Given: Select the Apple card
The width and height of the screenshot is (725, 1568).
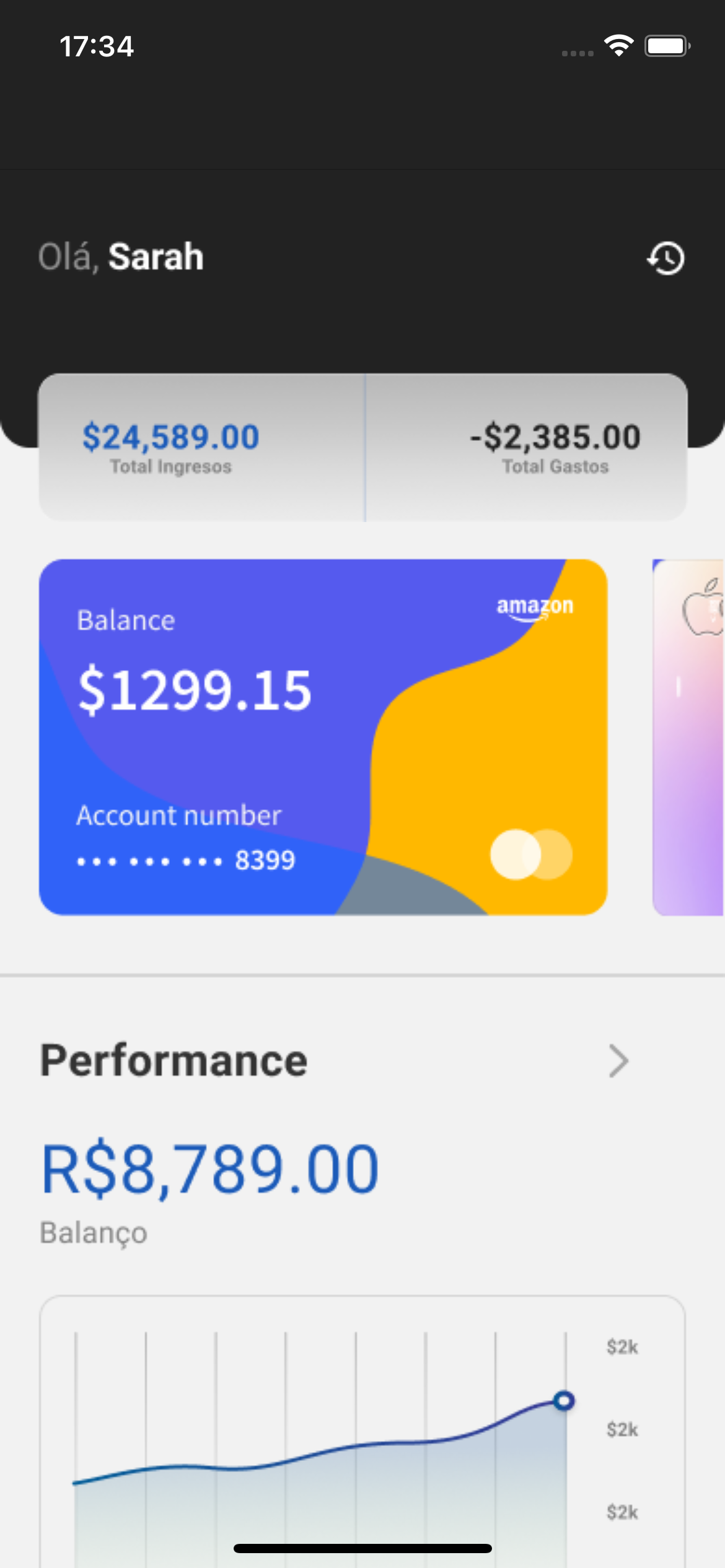Looking at the screenshot, I should point(689,737).
